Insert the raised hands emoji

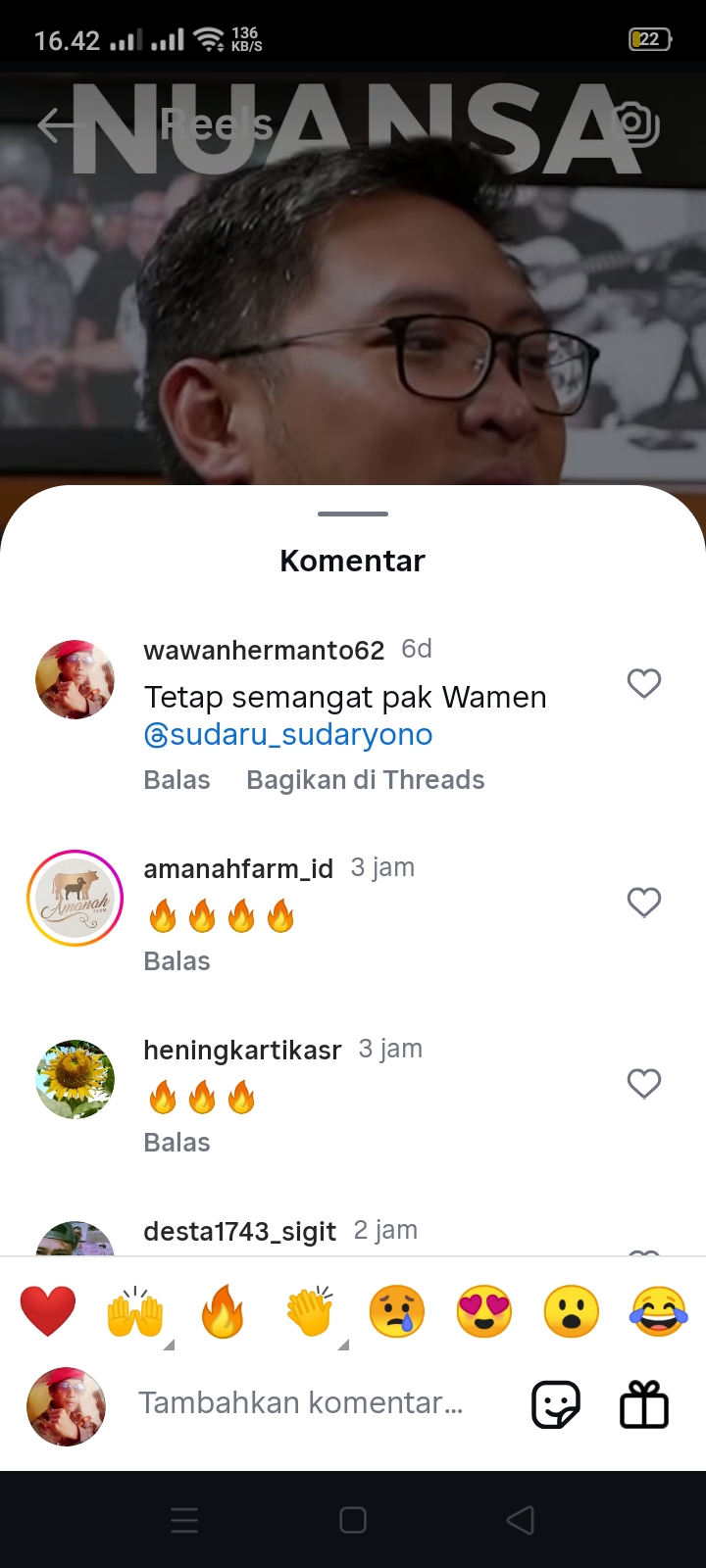(x=135, y=1311)
